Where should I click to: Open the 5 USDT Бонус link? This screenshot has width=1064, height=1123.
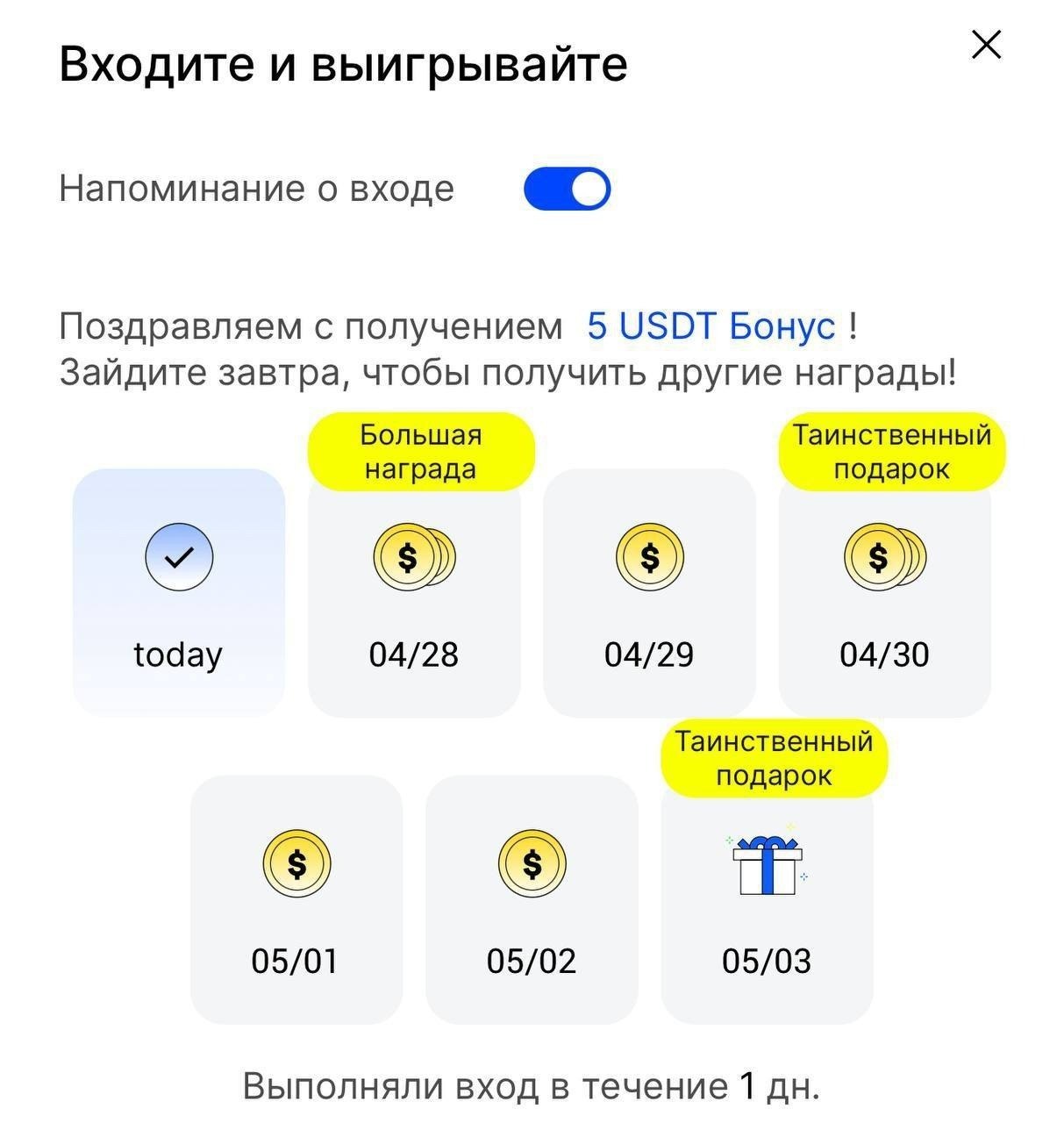pyautogui.click(x=711, y=326)
